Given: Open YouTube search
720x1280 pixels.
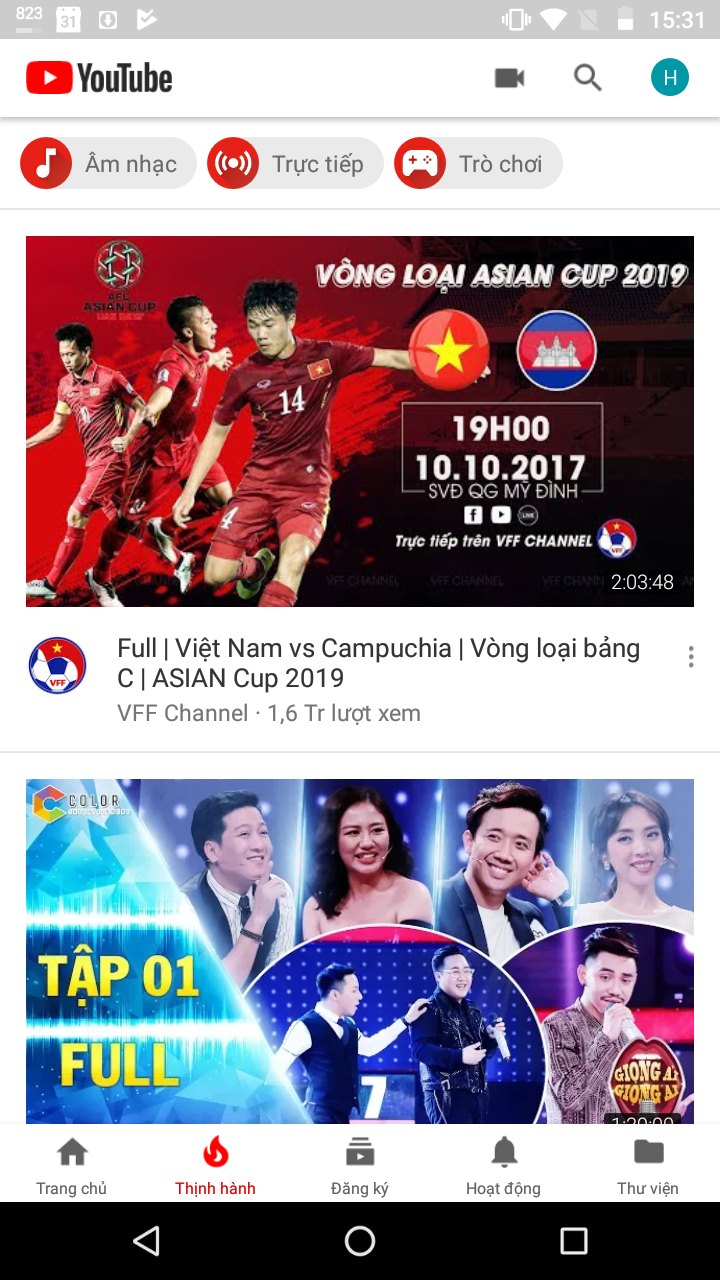Looking at the screenshot, I should (588, 78).
